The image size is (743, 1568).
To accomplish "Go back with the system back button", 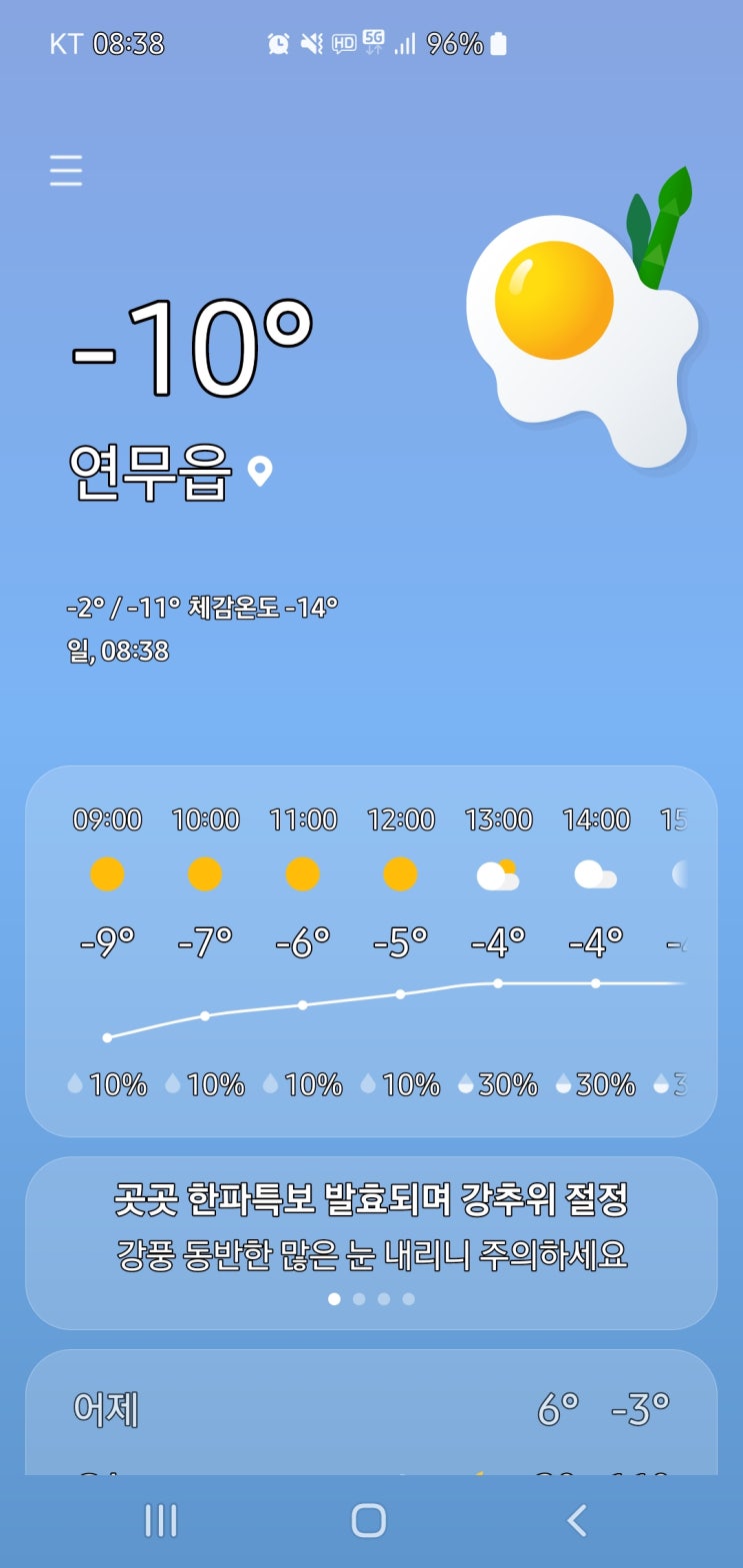I will click(576, 1521).
